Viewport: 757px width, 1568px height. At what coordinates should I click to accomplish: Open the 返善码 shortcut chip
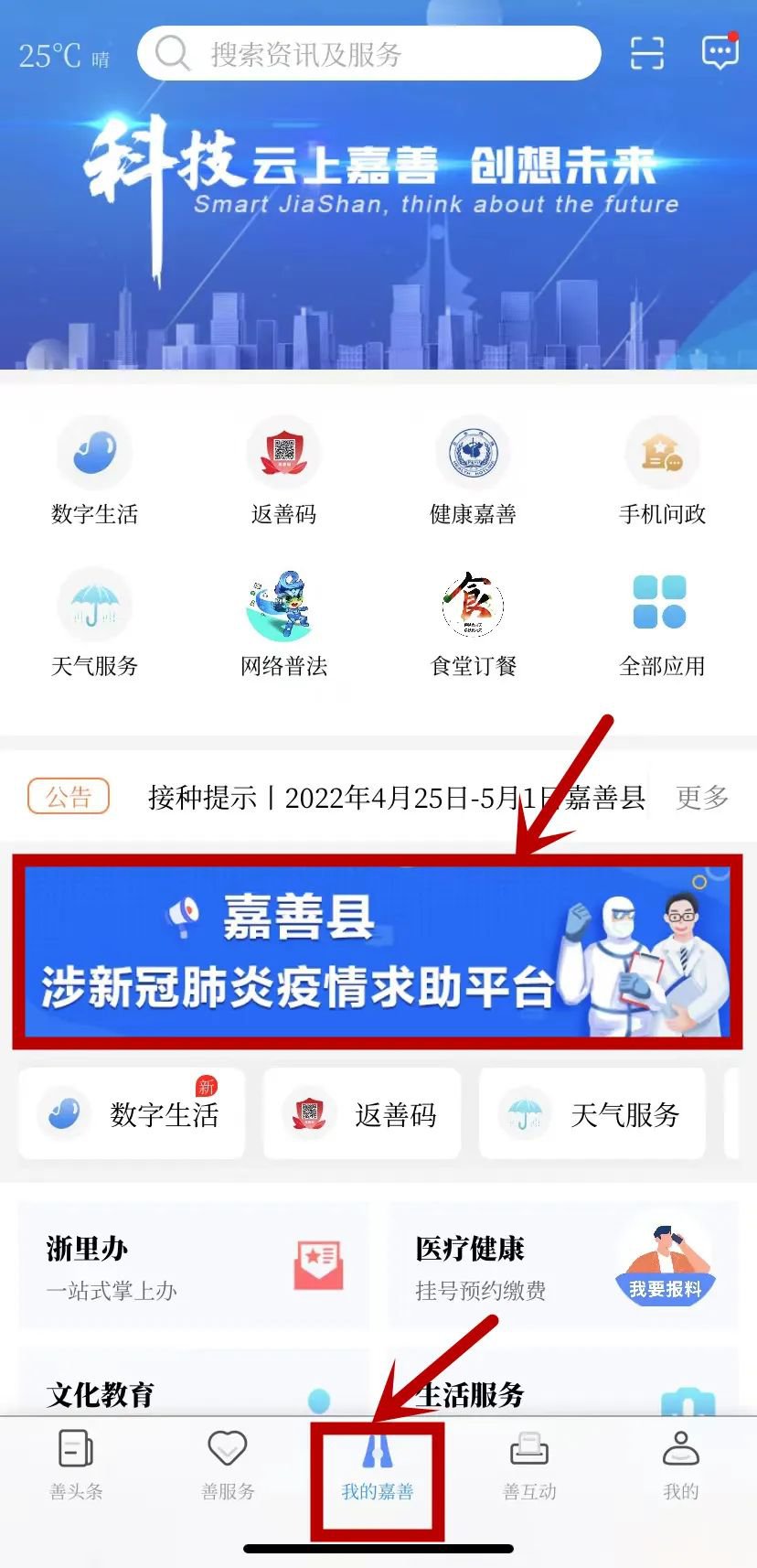point(363,1114)
